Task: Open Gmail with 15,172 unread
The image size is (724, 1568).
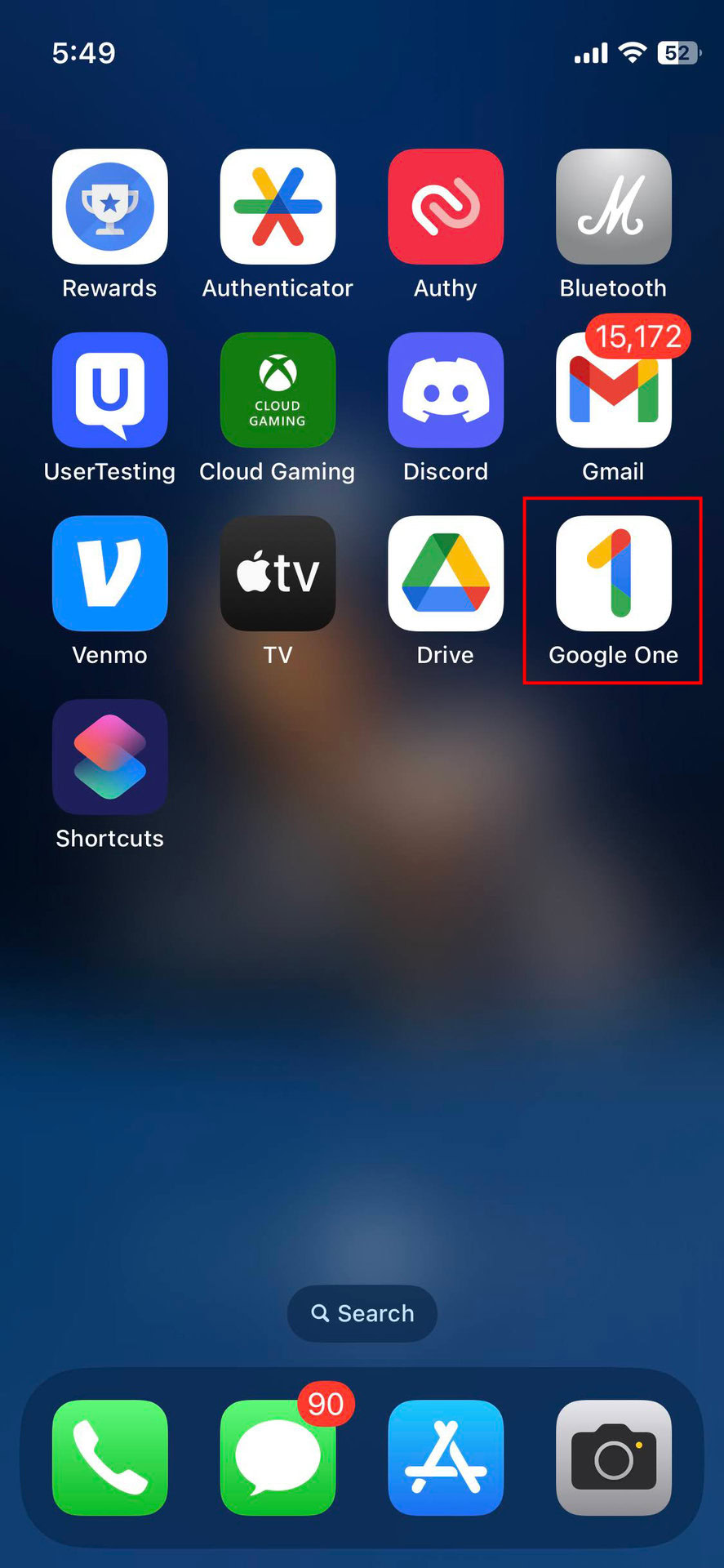Action: (613, 390)
